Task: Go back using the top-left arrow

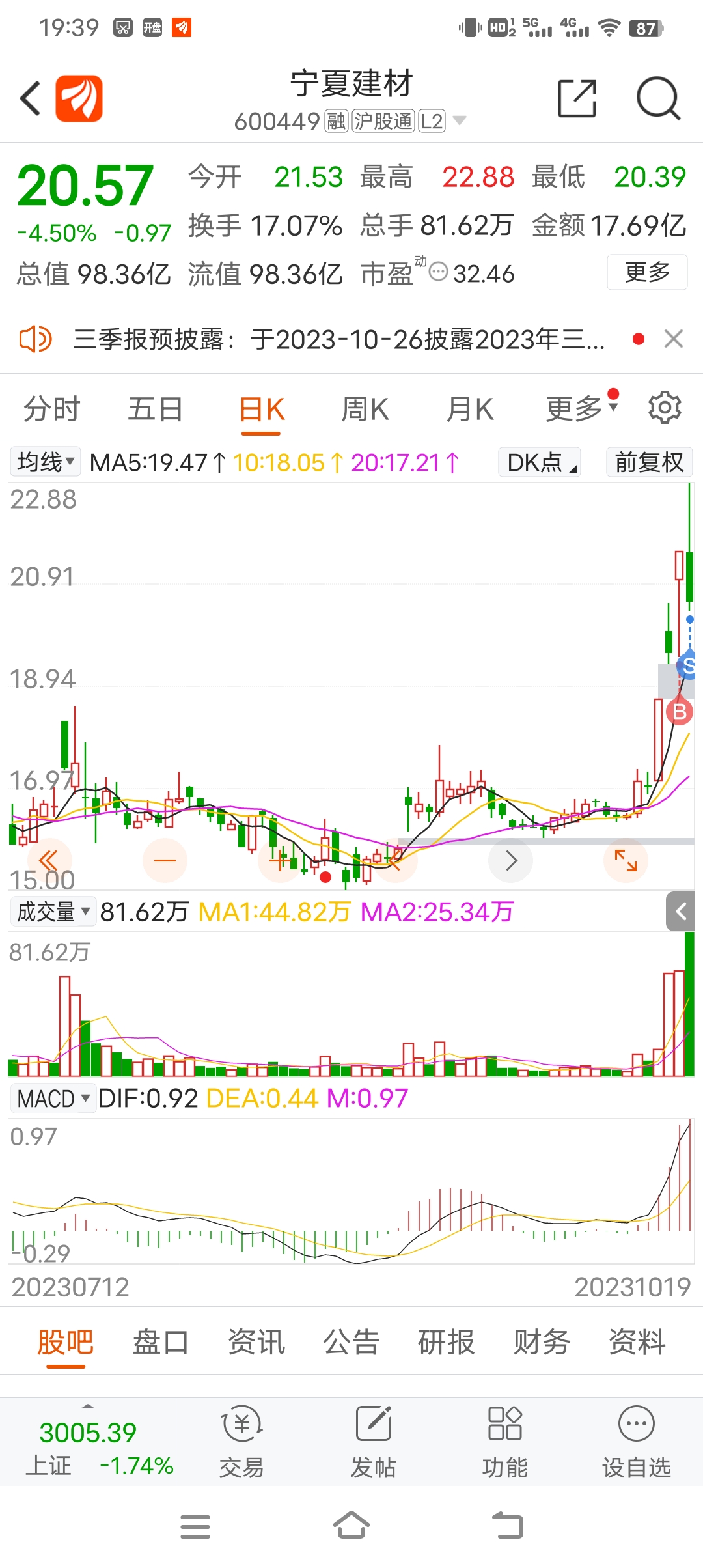Action: pyautogui.click(x=30, y=99)
